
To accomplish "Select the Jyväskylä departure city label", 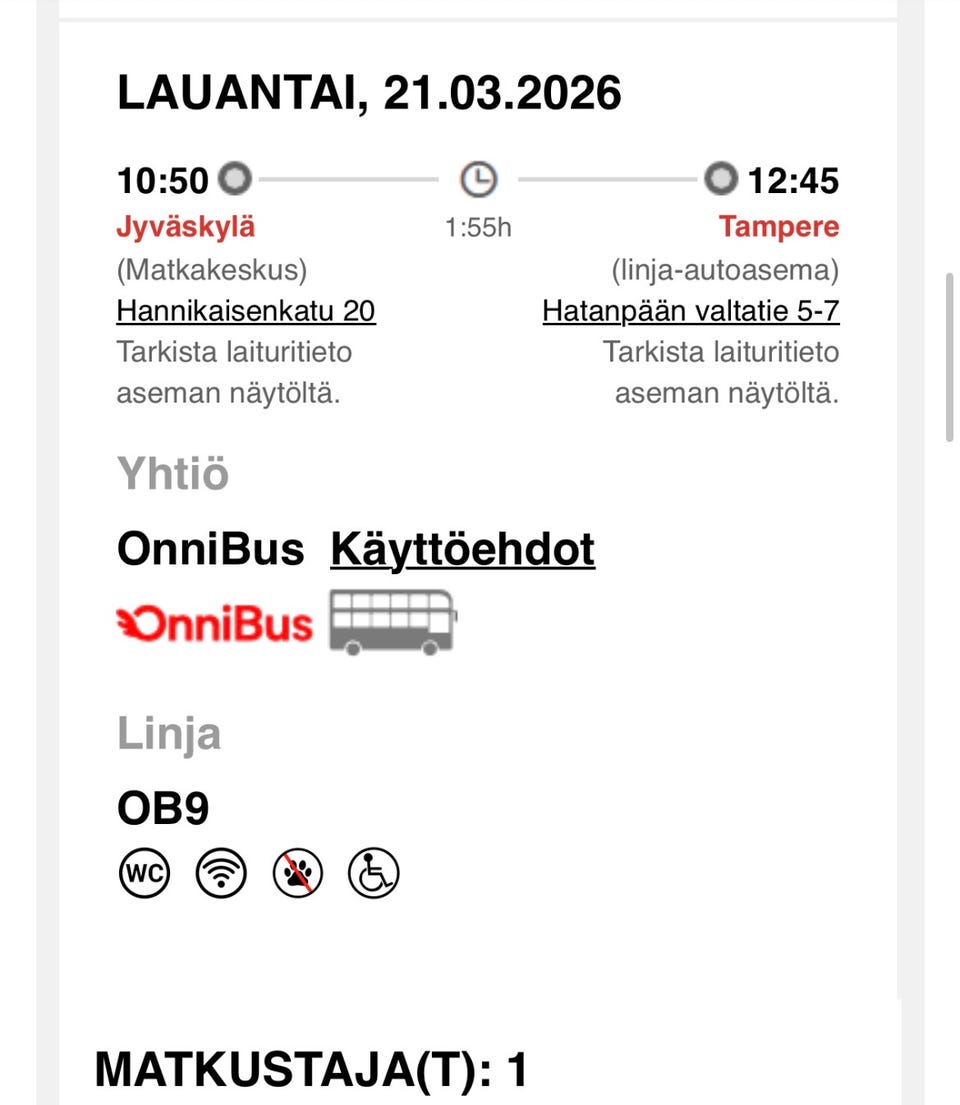I will tap(186, 227).
